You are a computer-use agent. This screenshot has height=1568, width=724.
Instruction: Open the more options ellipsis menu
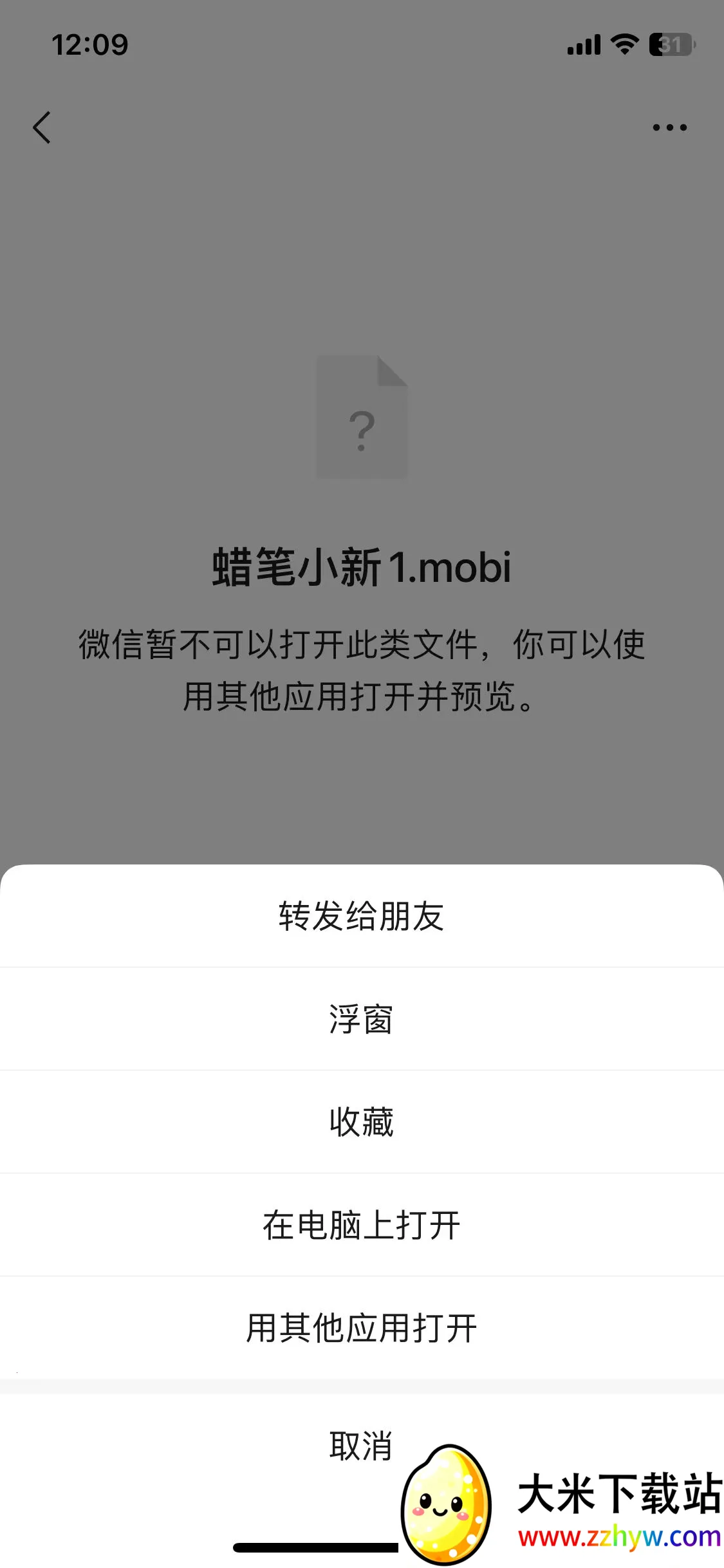(x=669, y=127)
